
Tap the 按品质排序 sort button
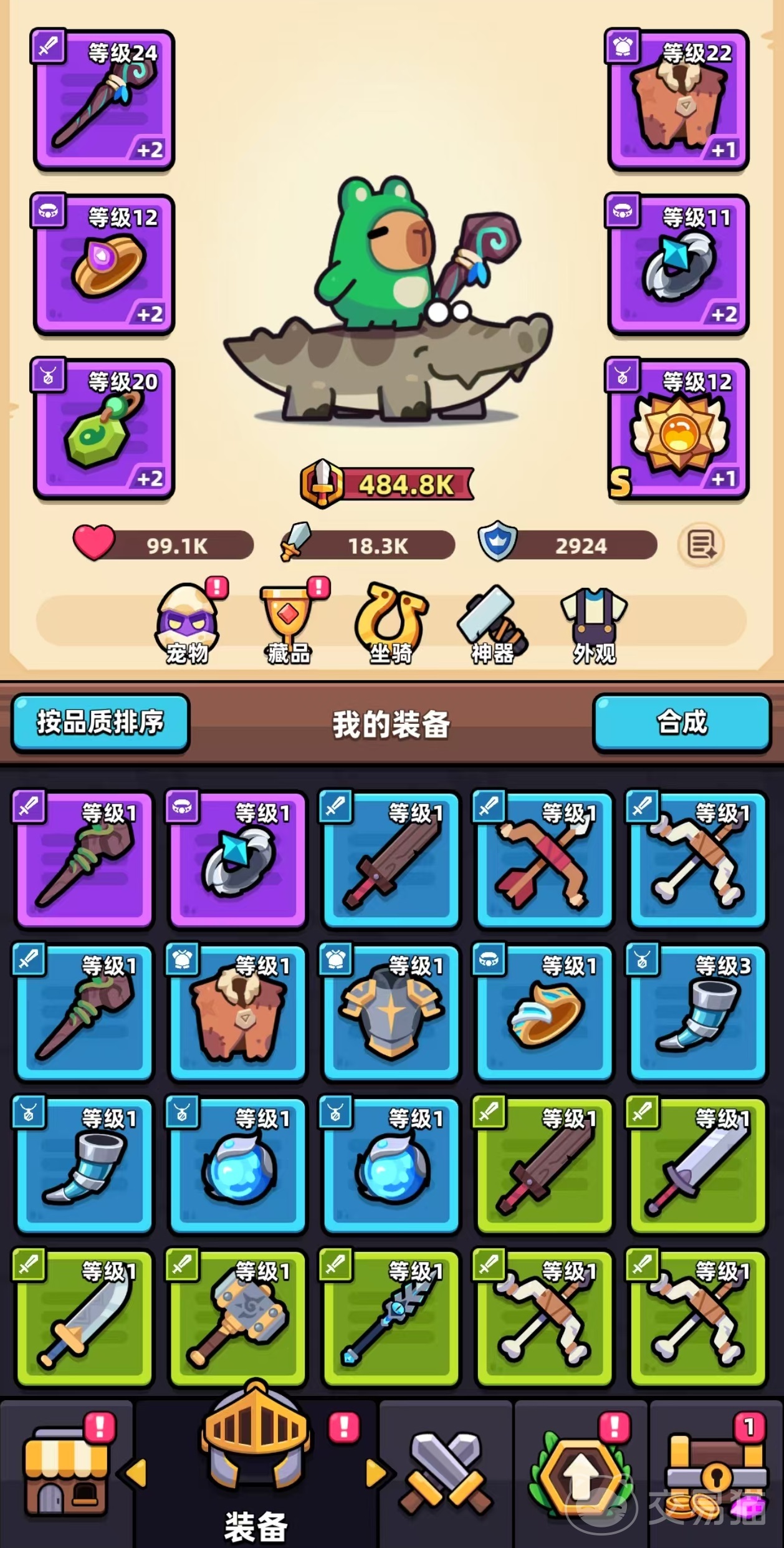coord(100,722)
